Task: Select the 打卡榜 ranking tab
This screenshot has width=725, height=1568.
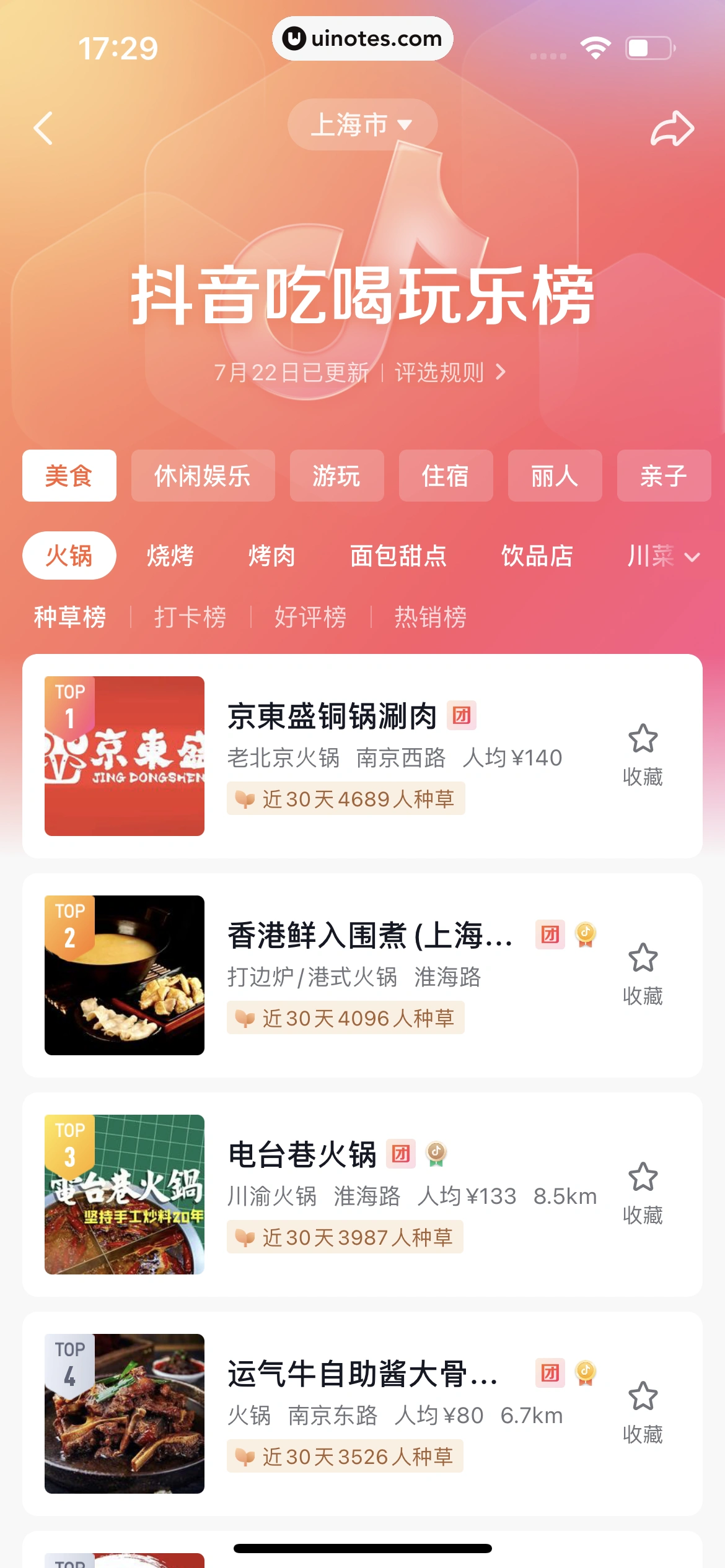Action: click(189, 616)
